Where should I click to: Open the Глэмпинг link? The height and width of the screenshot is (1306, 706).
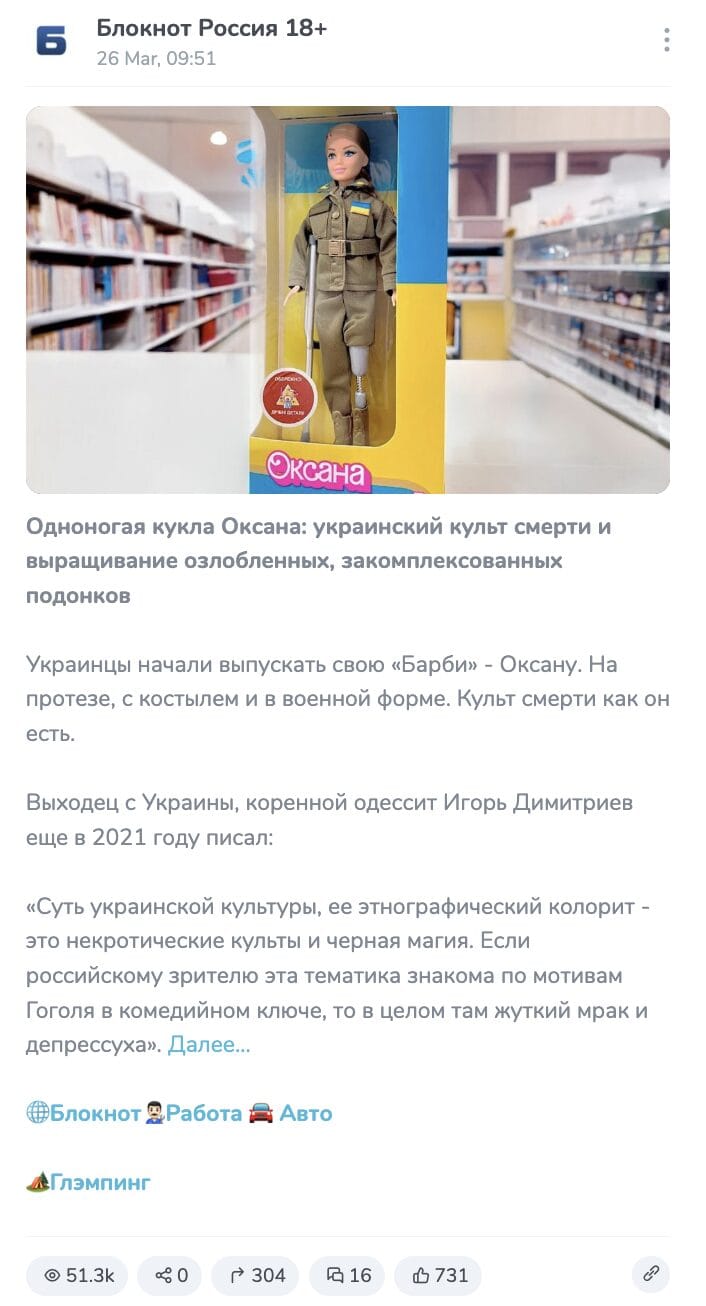click(x=88, y=1183)
